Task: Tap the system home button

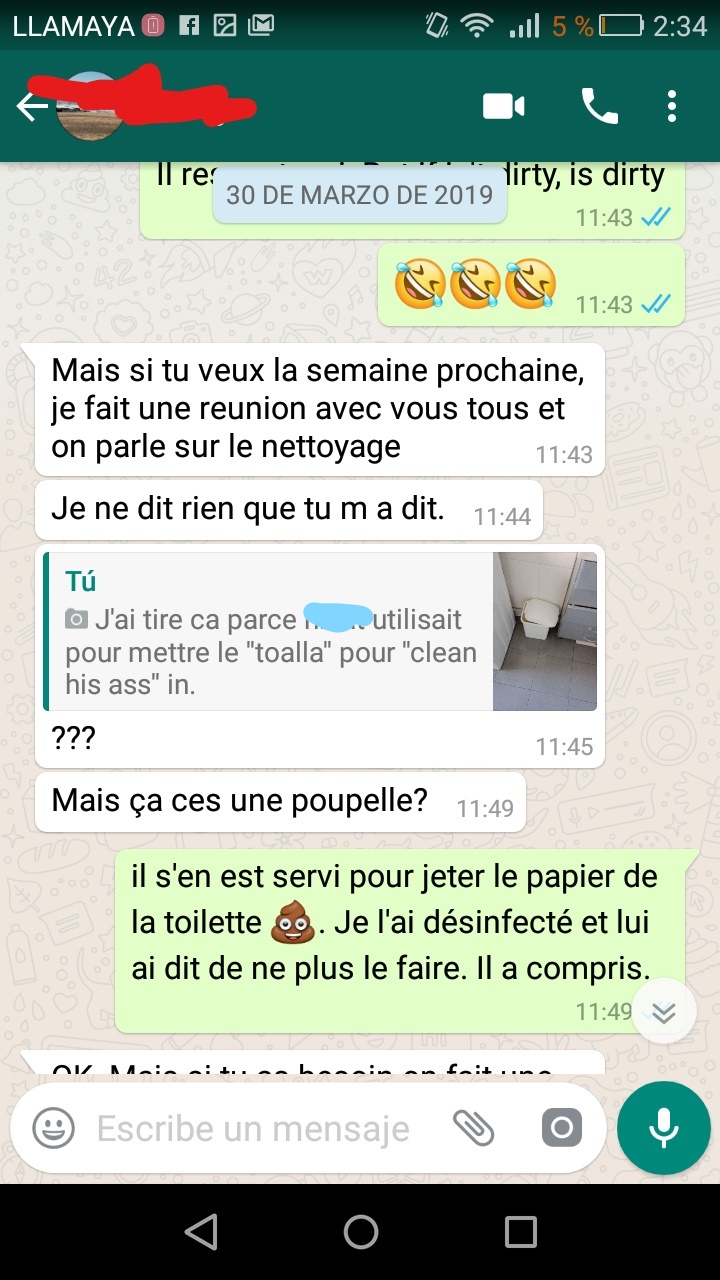Action: (x=360, y=1232)
